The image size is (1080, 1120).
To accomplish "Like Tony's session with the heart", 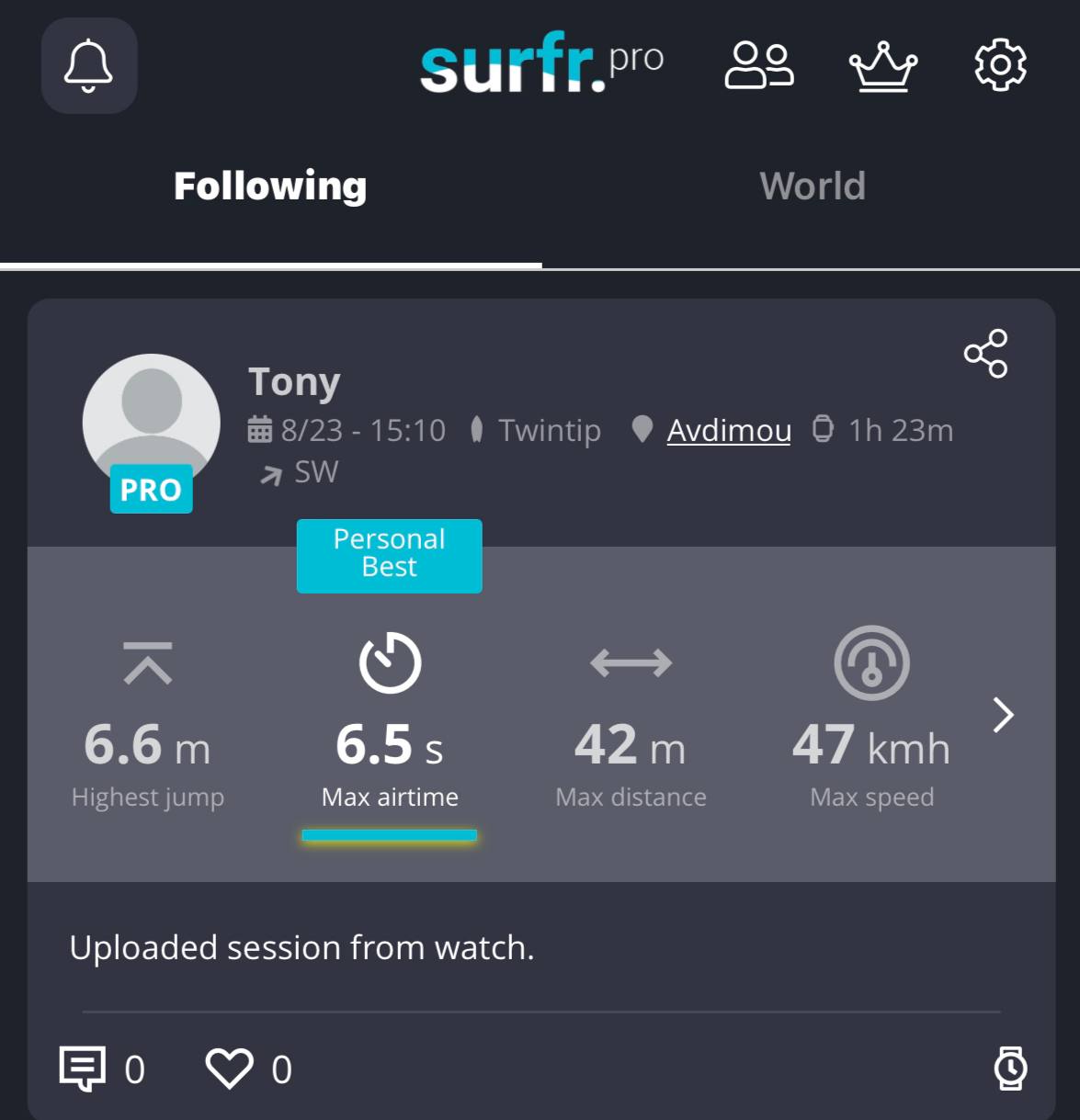I will click(x=229, y=1069).
